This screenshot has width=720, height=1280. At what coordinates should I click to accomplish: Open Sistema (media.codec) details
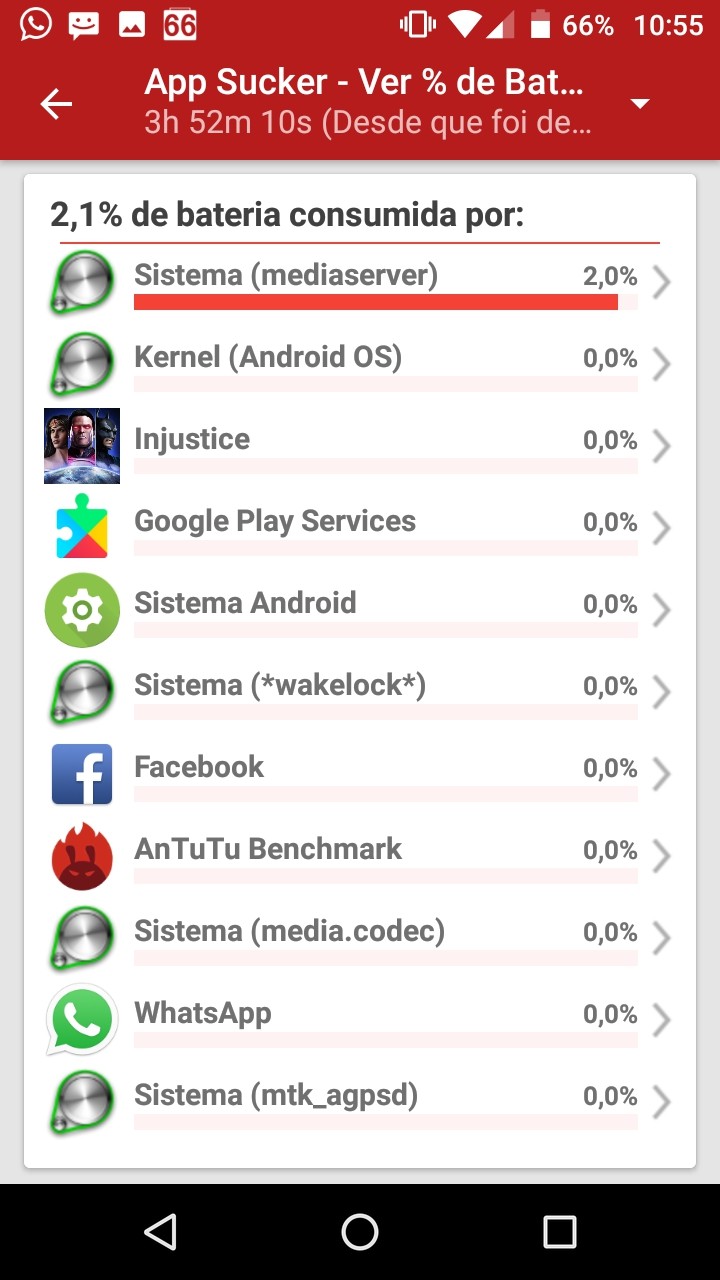(x=360, y=940)
